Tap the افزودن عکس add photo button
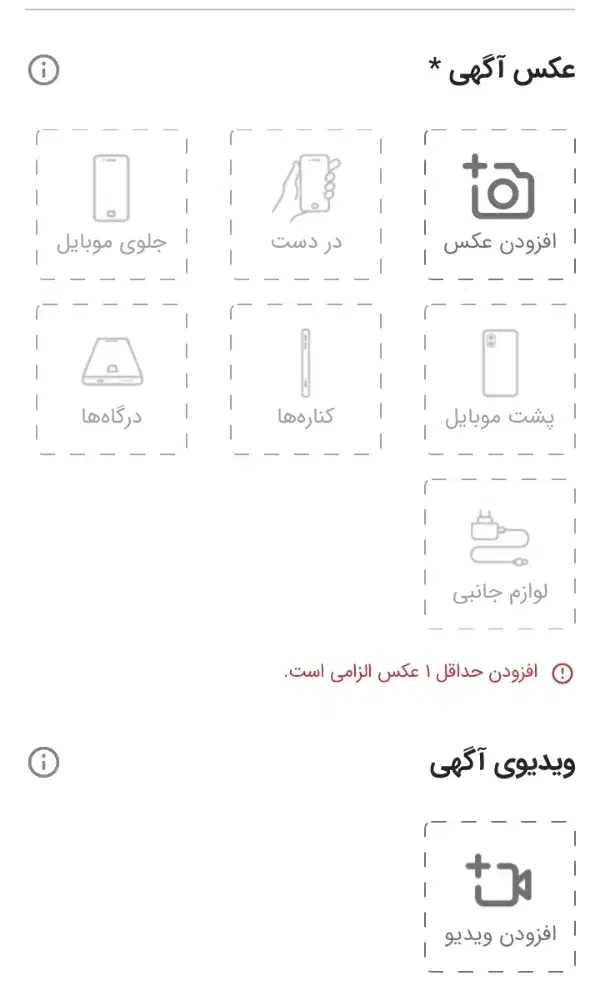 (500, 205)
